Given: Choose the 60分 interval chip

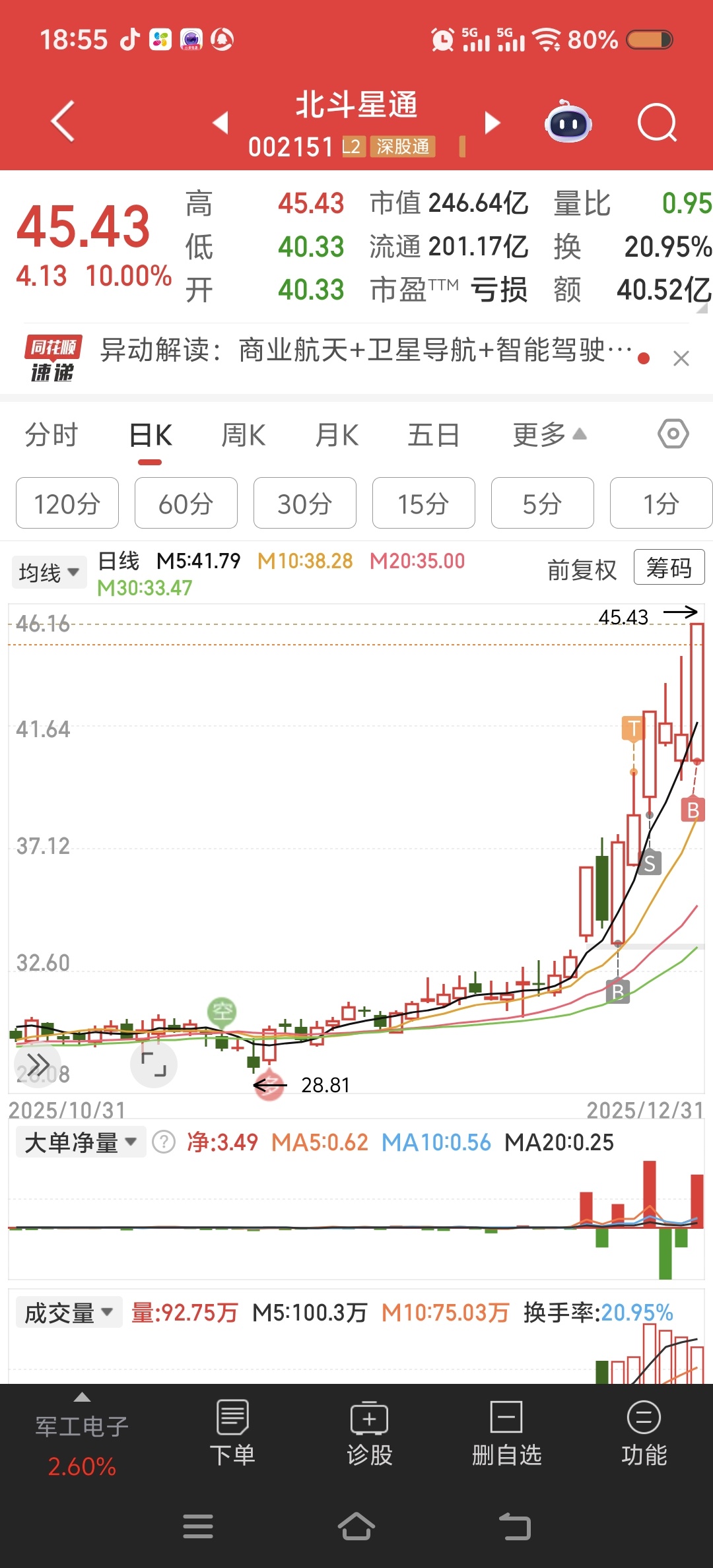Looking at the screenshot, I should click(186, 504).
